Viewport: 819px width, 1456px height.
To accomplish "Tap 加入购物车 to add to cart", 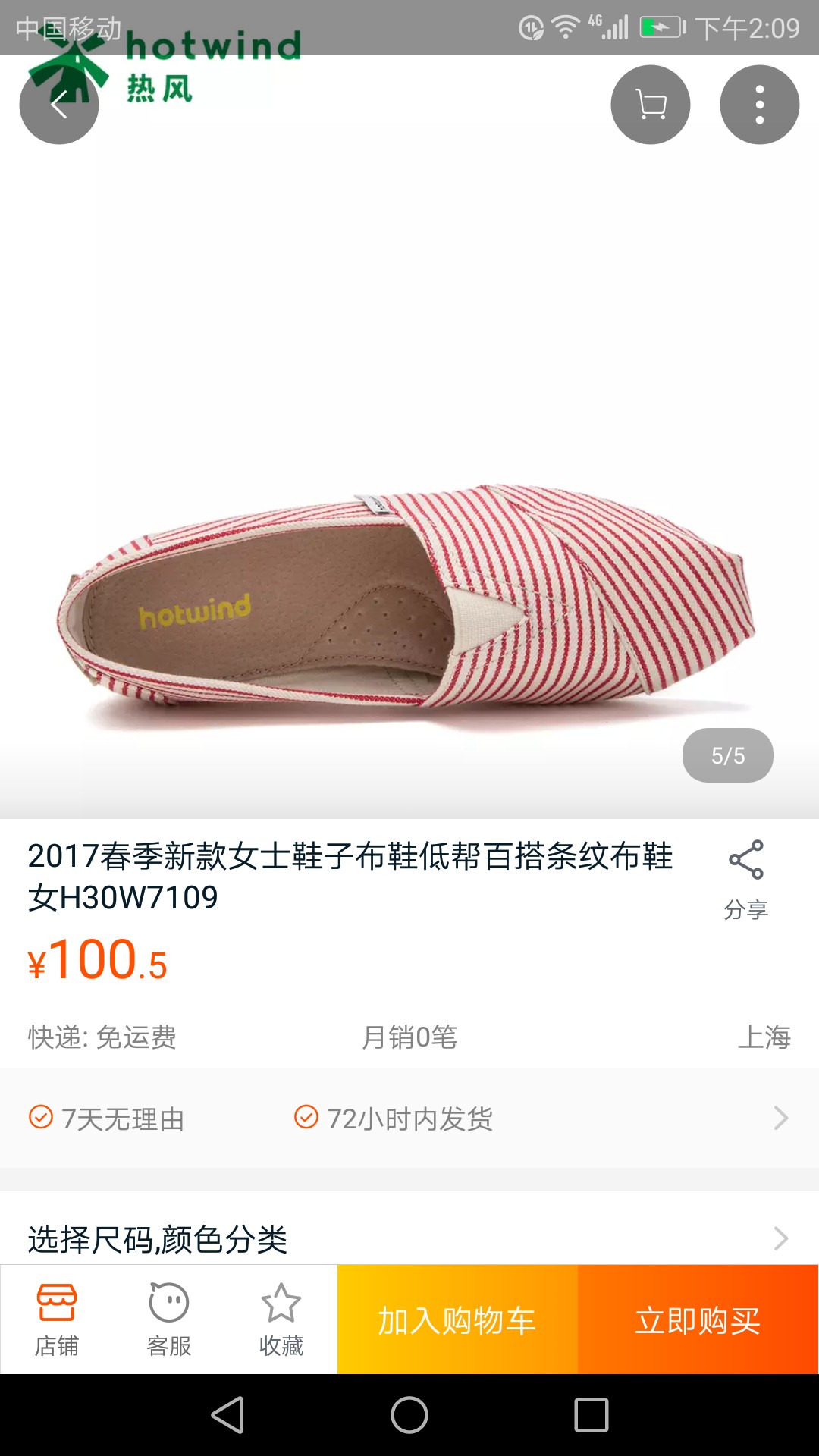I will click(x=457, y=1320).
